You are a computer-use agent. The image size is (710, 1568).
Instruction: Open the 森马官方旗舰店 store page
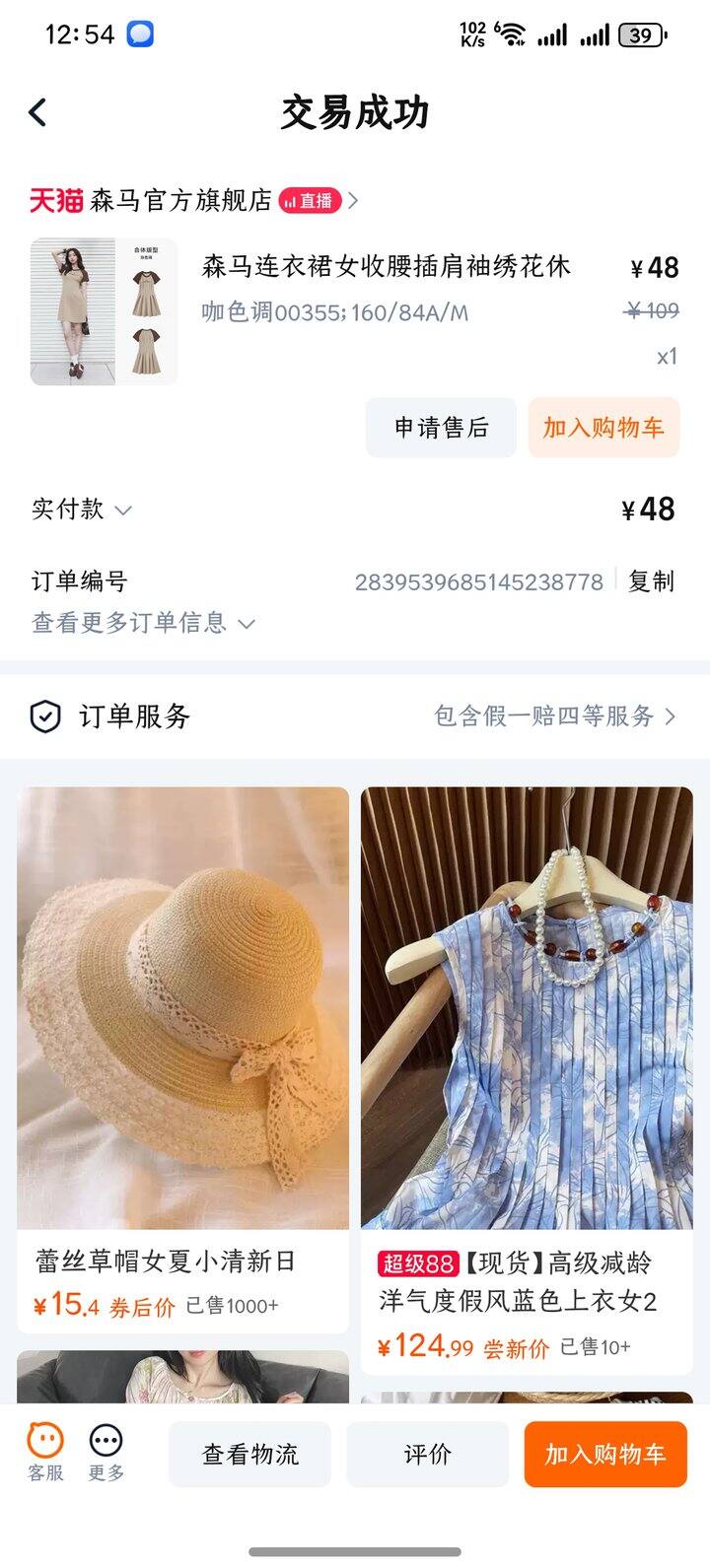pyautogui.click(x=180, y=201)
